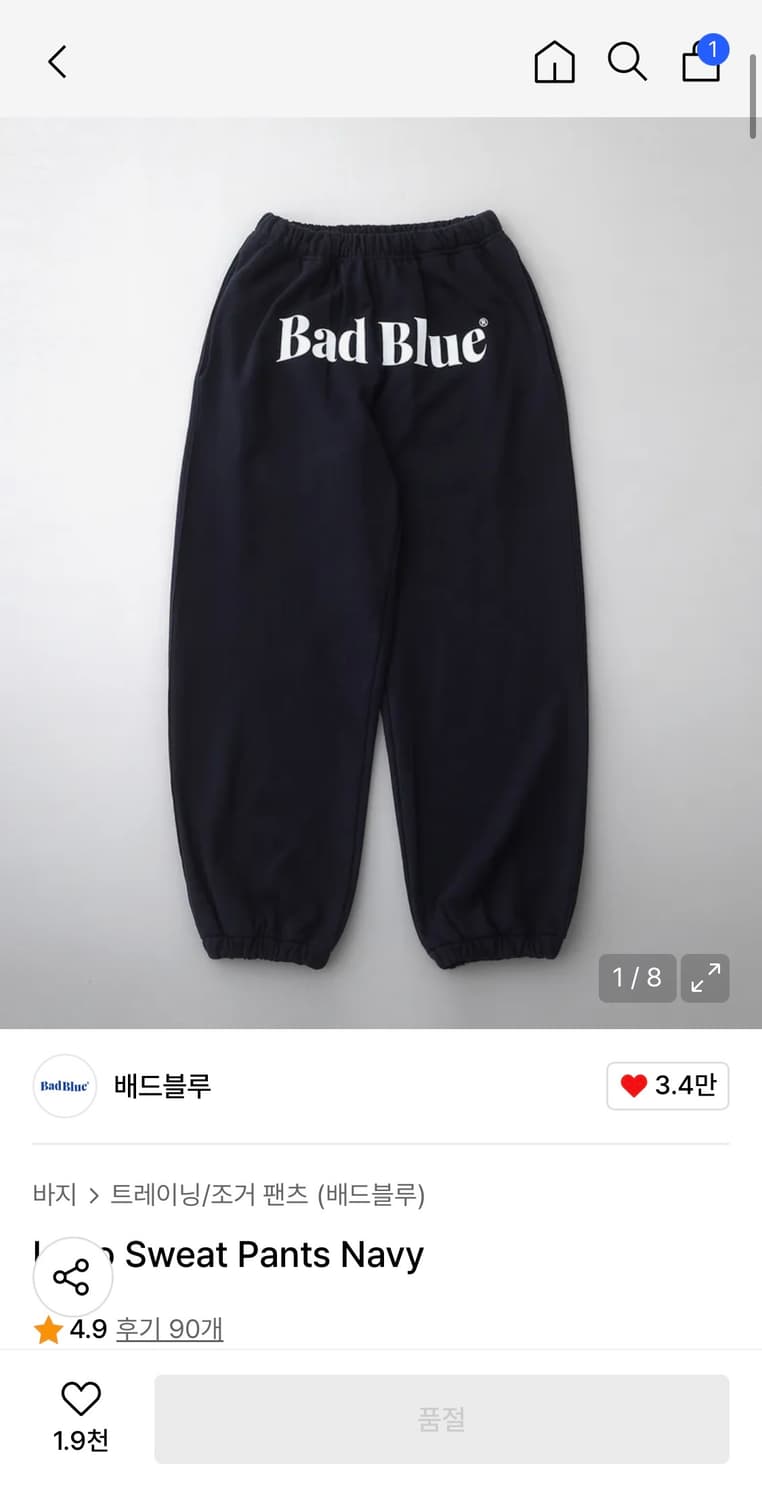Open the shopping cart icon
The image size is (762, 1500).
[x=699, y=64]
